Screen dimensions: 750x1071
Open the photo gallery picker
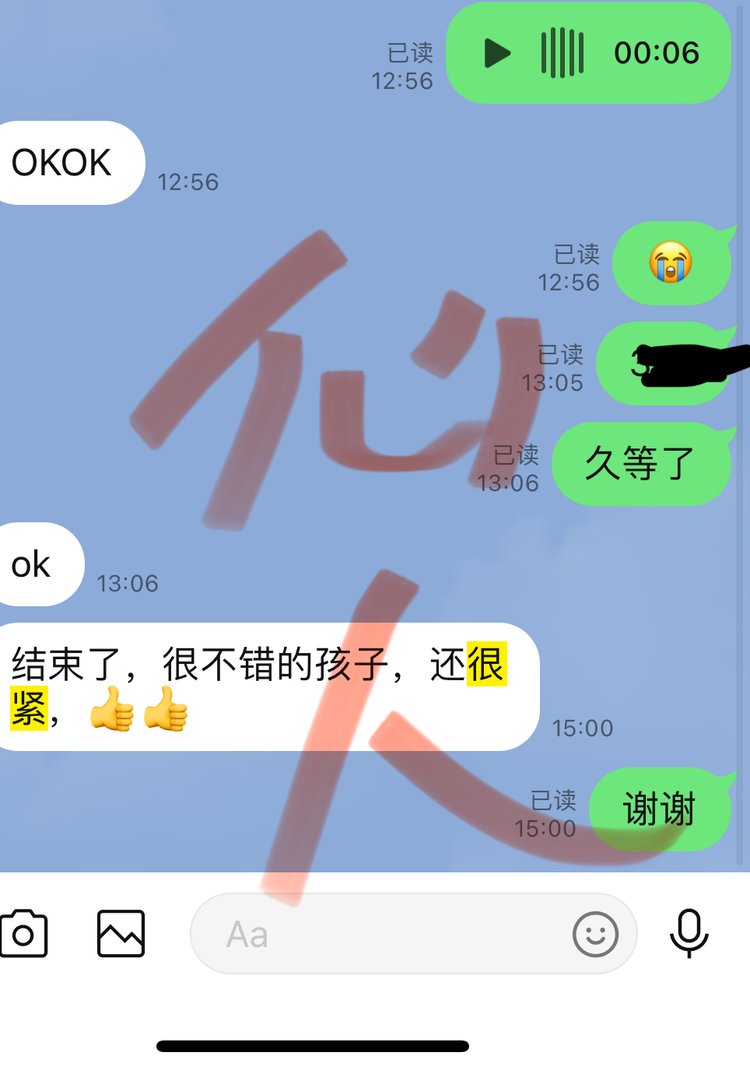[121, 934]
